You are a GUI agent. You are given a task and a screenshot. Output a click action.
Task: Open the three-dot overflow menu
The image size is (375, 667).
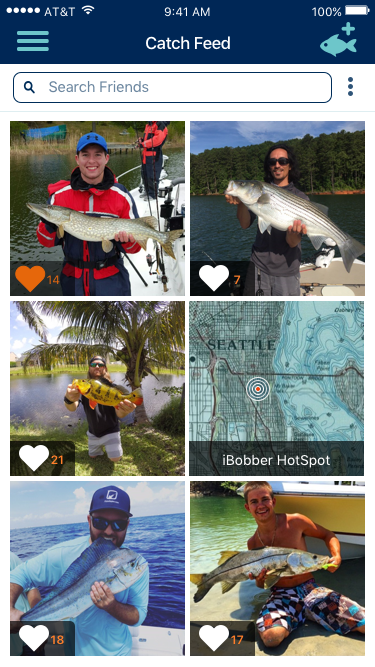(350, 87)
